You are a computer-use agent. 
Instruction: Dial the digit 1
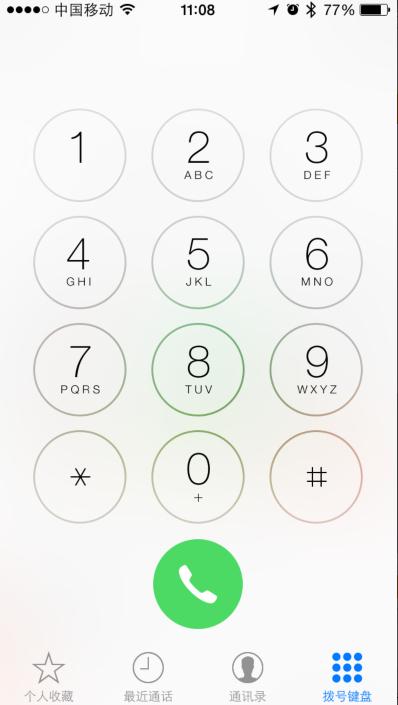click(x=80, y=155)
